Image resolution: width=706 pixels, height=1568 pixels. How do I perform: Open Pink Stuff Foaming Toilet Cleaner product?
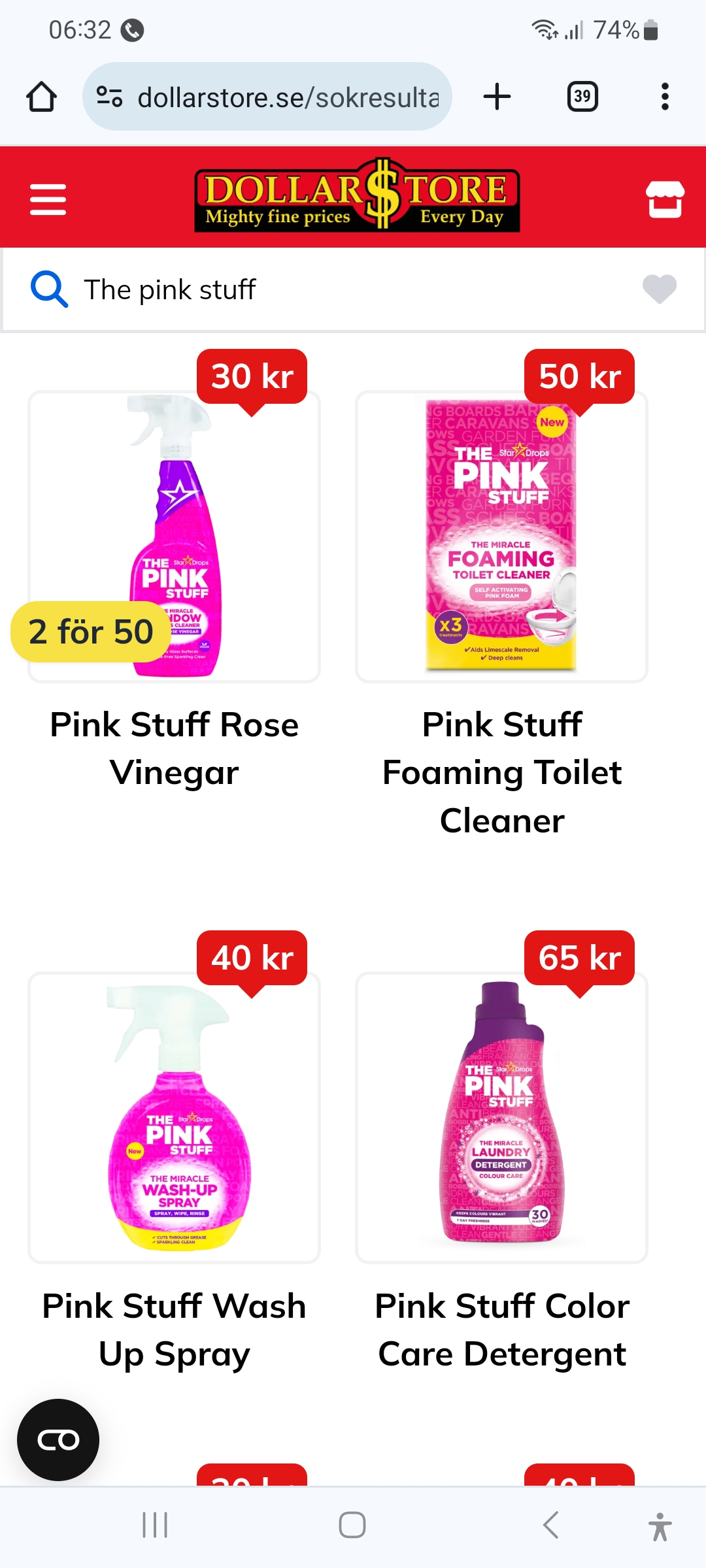point(501,536)
